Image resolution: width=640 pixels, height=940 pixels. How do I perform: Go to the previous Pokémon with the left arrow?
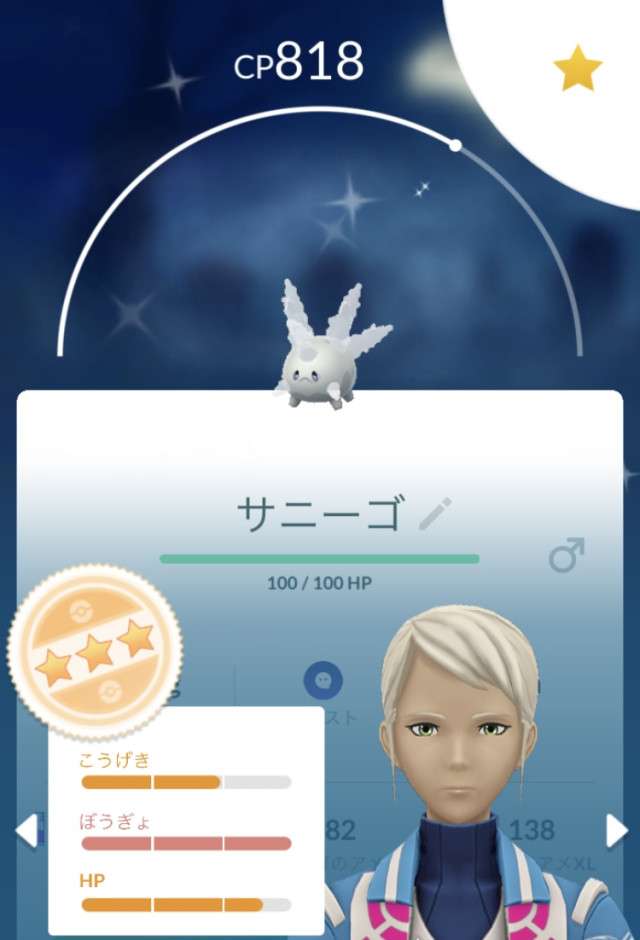click(24, 830)
